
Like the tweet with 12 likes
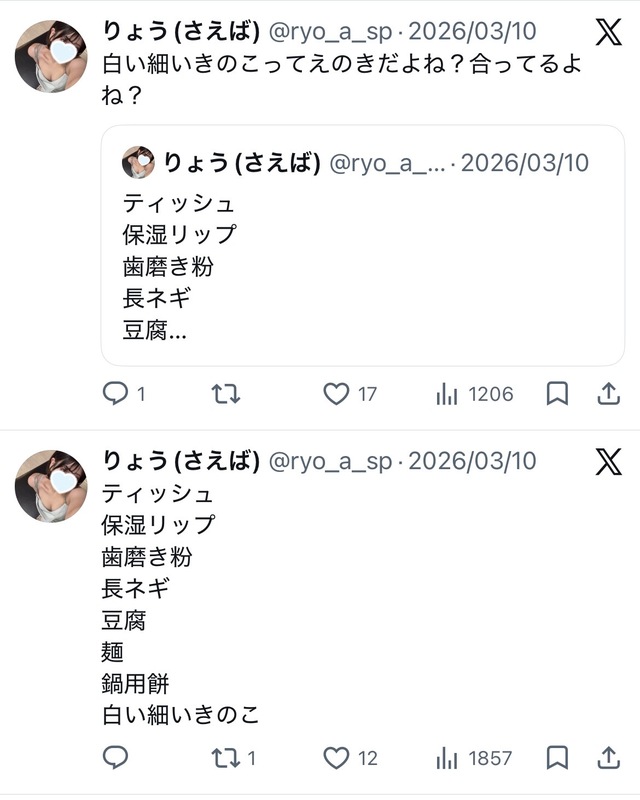point(336,758)
